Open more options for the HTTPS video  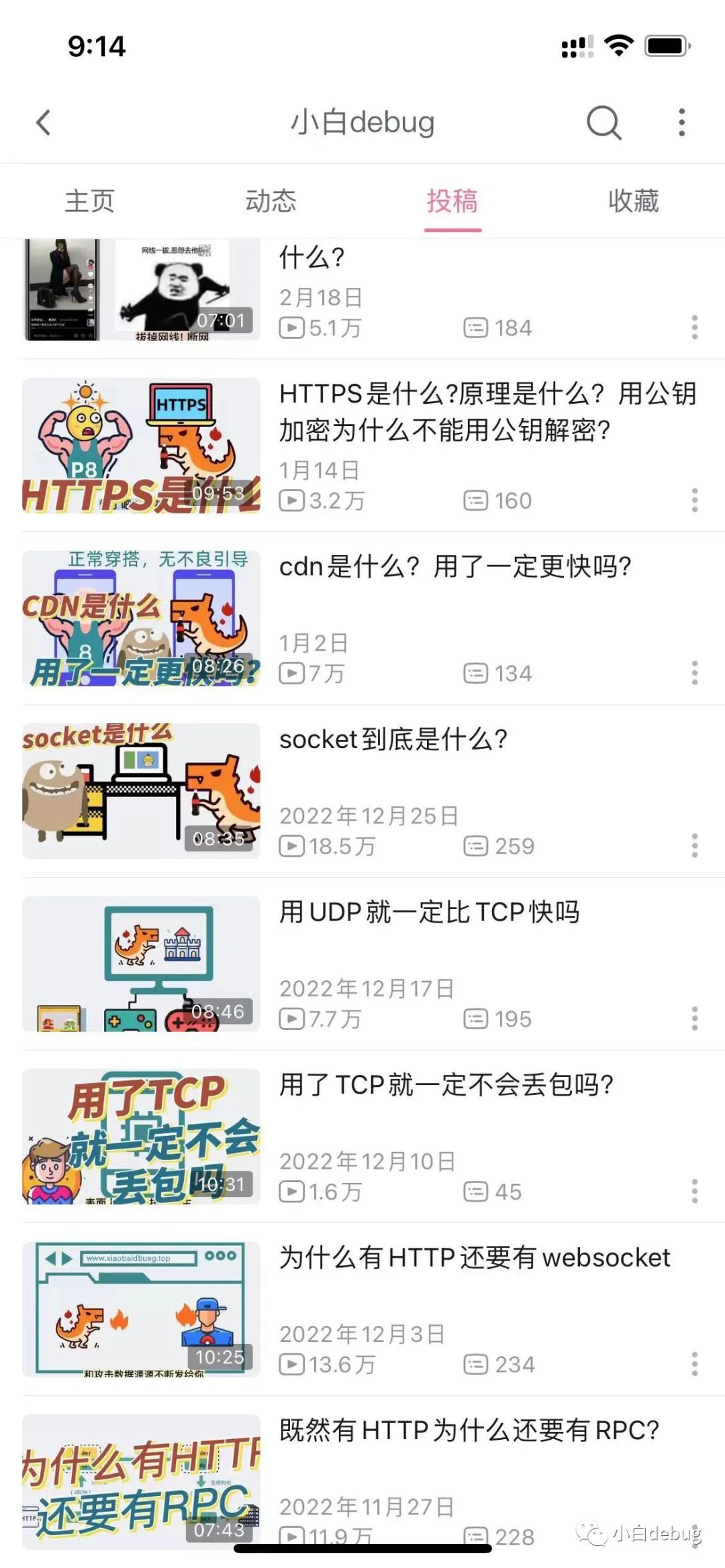694,501
